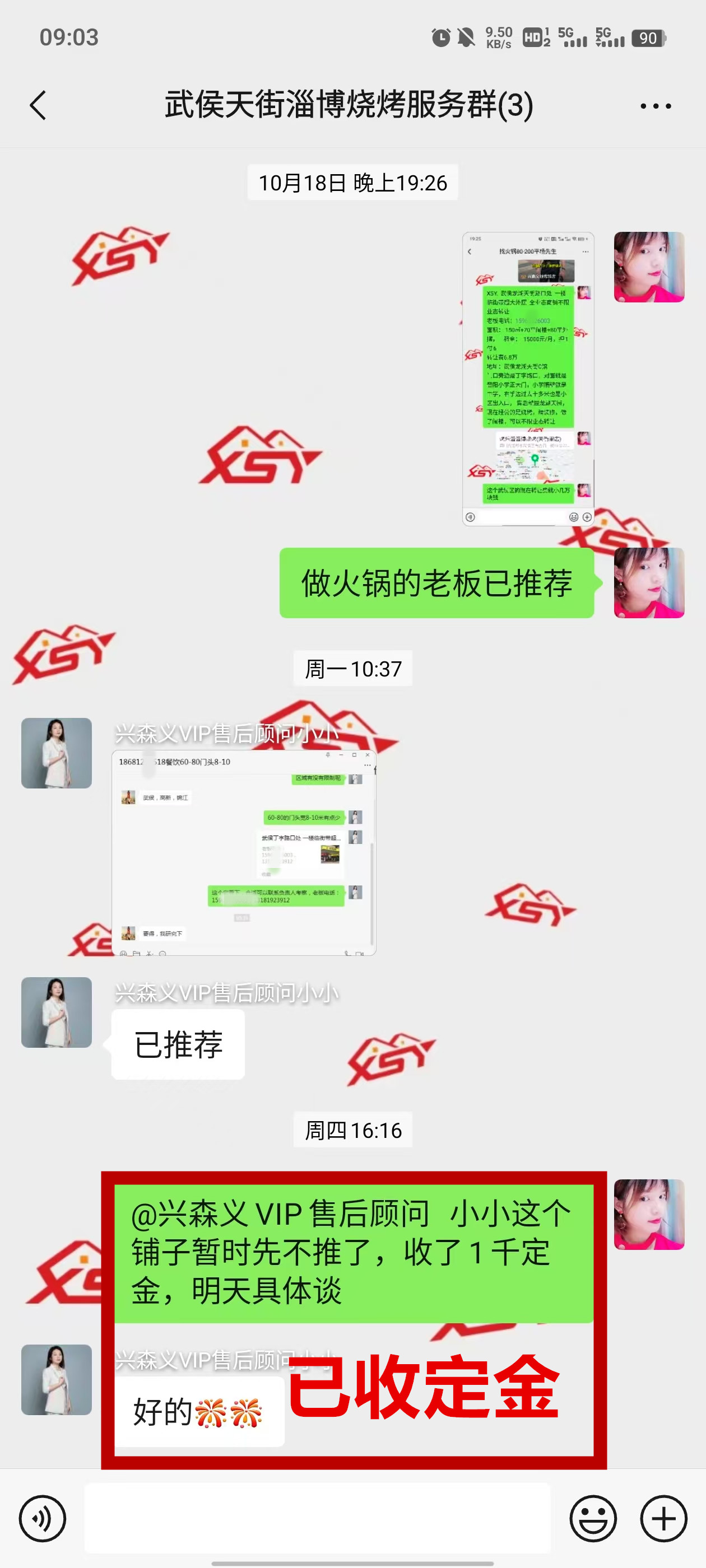Screen dimensions: 706x1568
Task: Focus the message text field
Action: (317, 1518)
